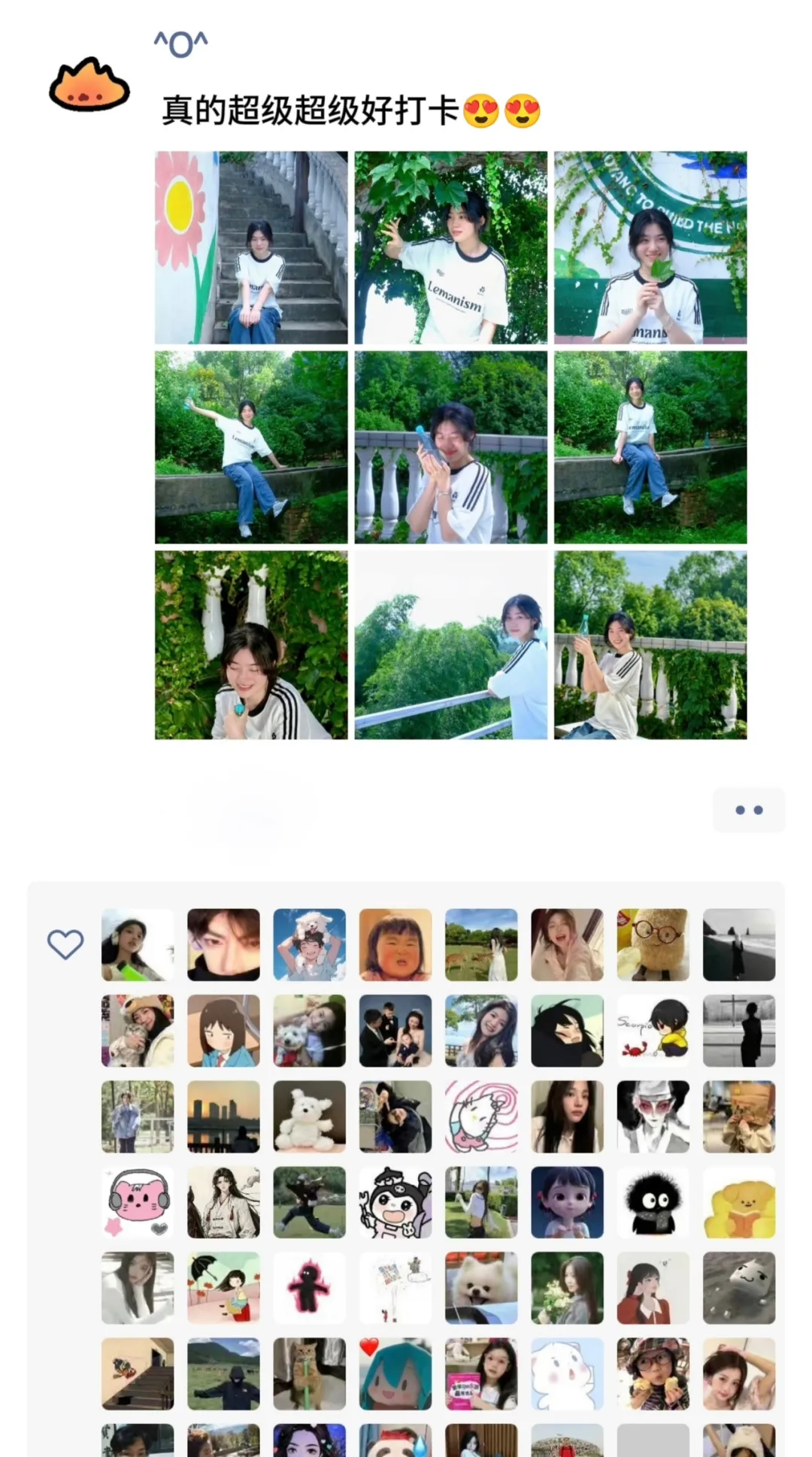
Task: Open the Kuromi cartoon liker's profile
Action: 395,1202
